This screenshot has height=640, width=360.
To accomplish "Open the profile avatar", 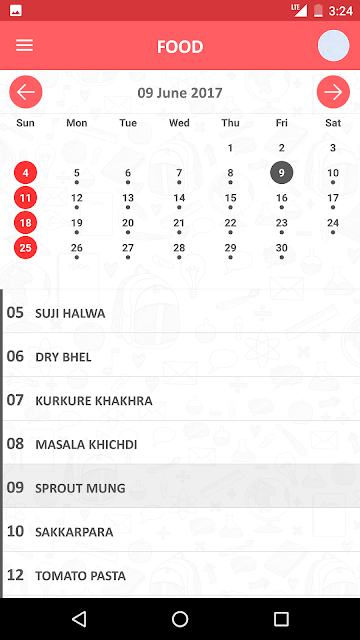I will point(333,45).
